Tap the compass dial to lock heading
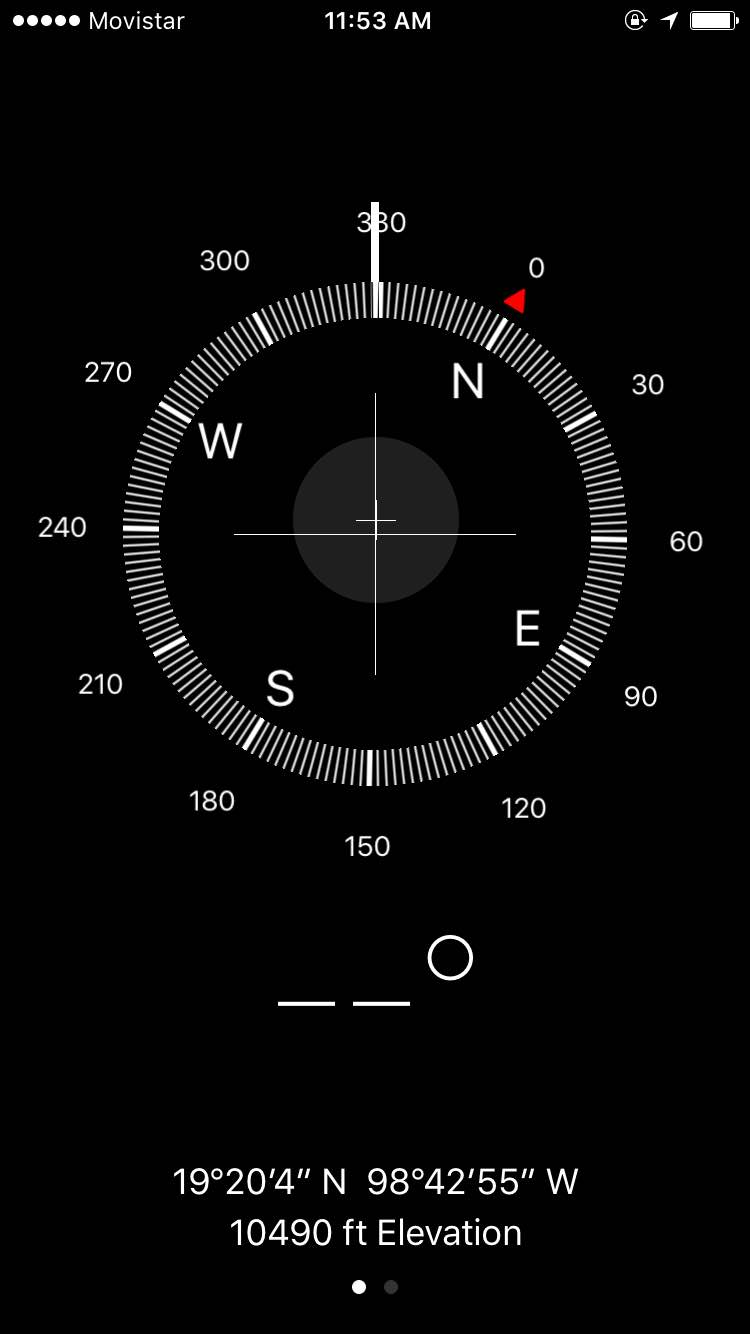750x1334 pixels. tap(375, 532)
